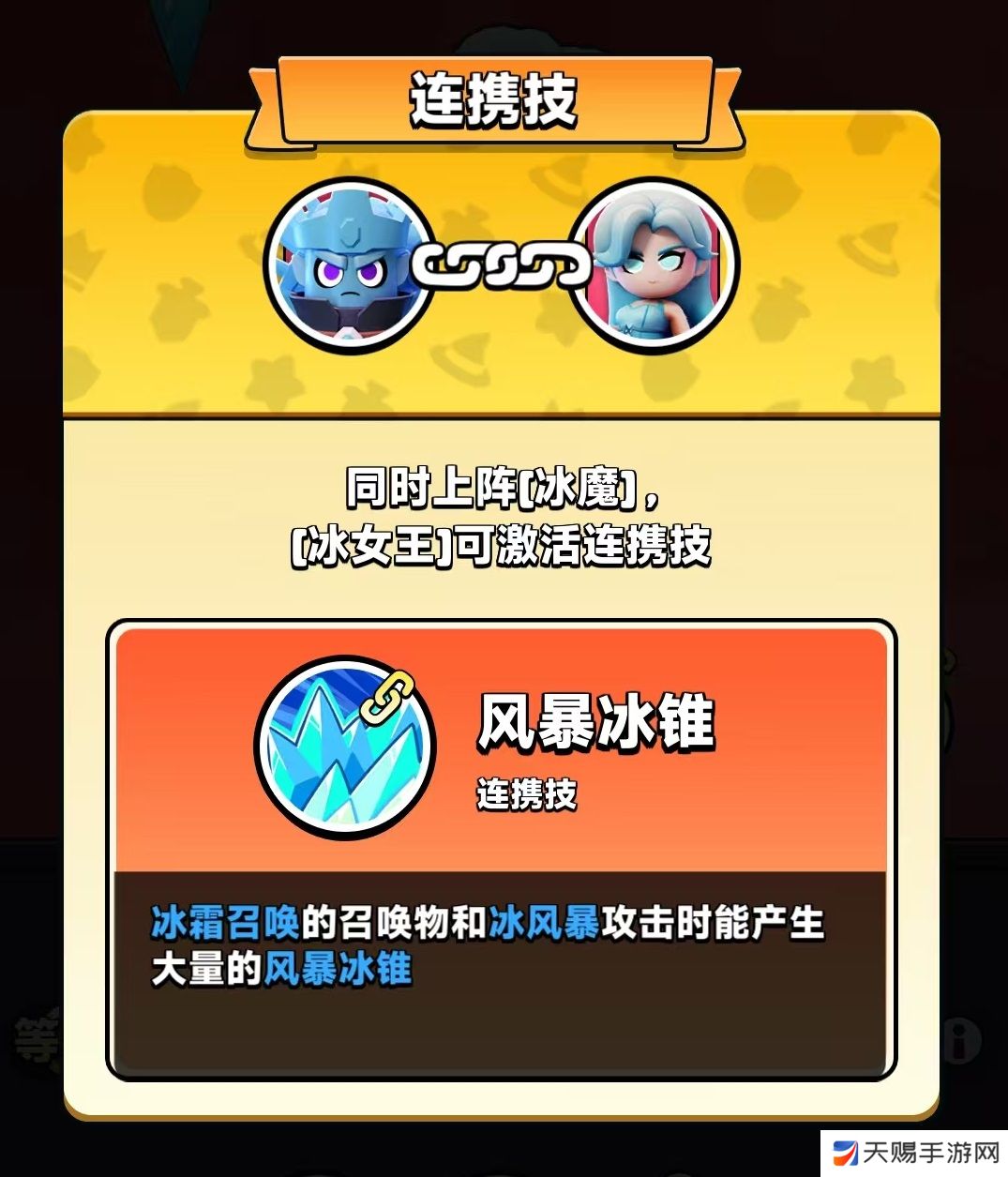Image resolution: width=1008 pixels, height=1177 pixels.
Task: Tap the Ice Demon (冰魔) hero avatar
Action: [x=349, y=266]
